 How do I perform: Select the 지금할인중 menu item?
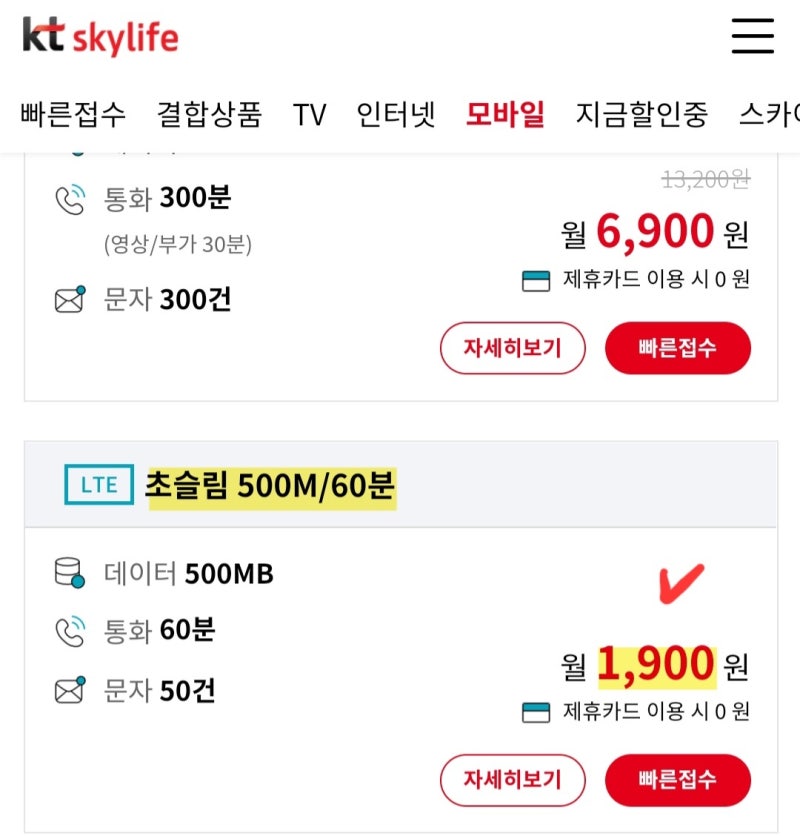[x=642, y=115]
